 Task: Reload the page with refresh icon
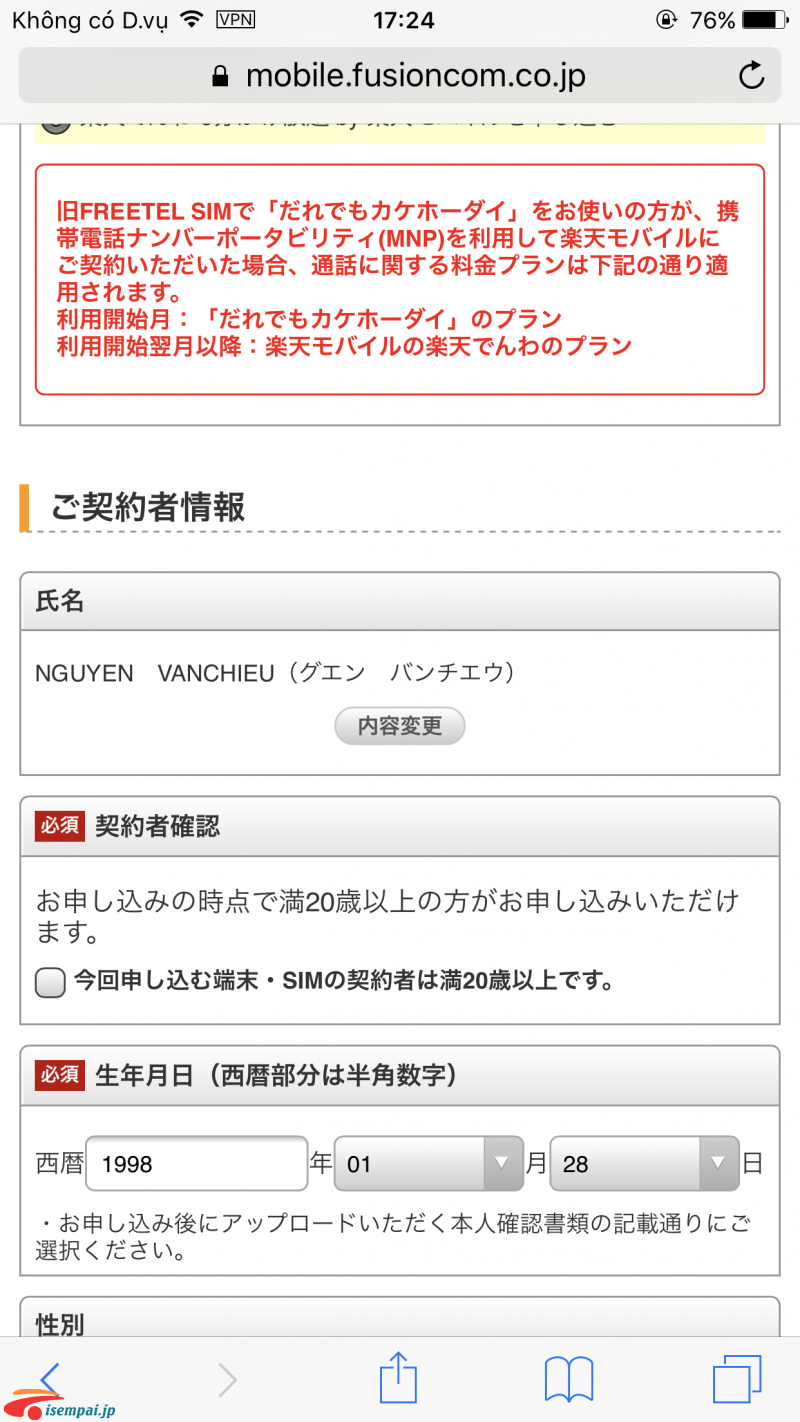click(x=750, y=76)
